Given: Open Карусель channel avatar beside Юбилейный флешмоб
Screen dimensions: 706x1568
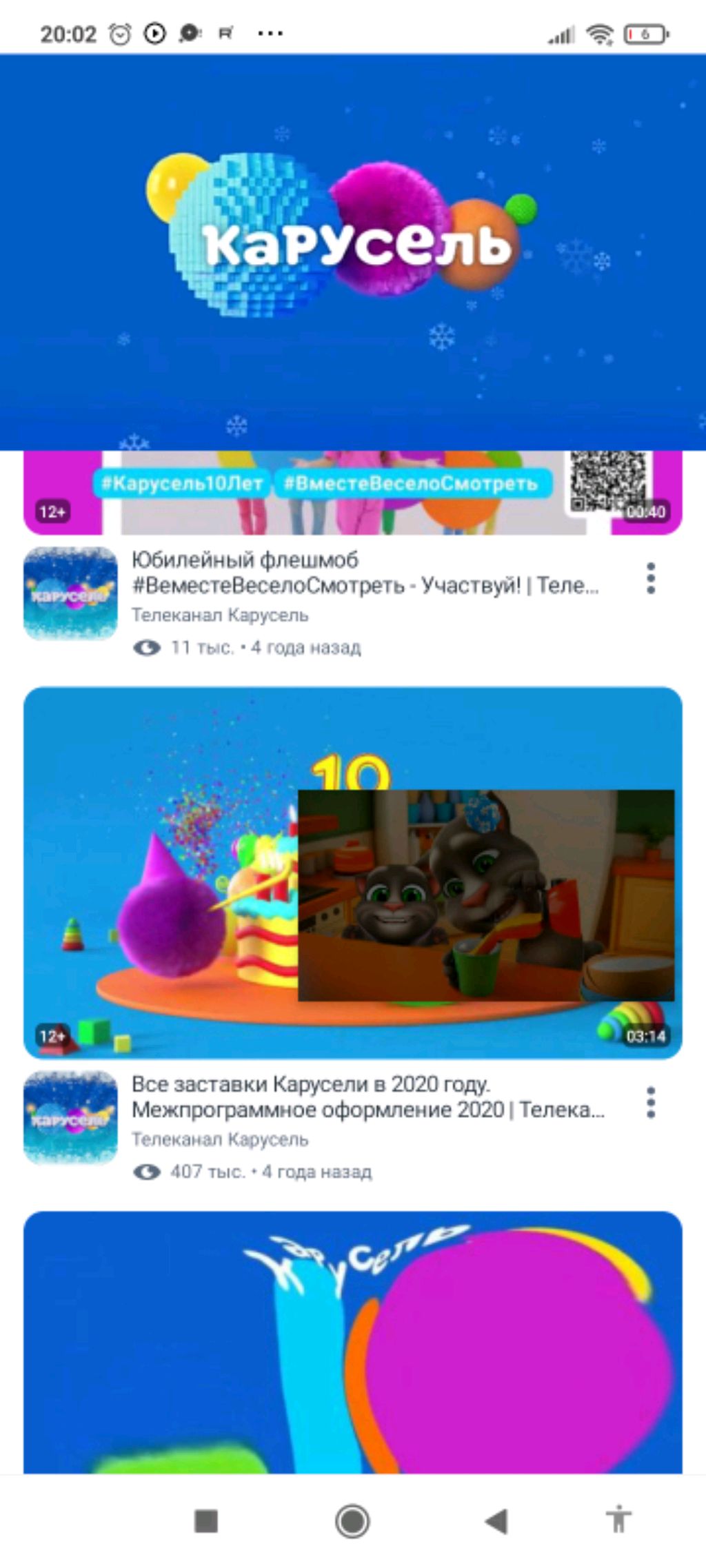Looking at the screenshot, I should [x=70, y=593].
